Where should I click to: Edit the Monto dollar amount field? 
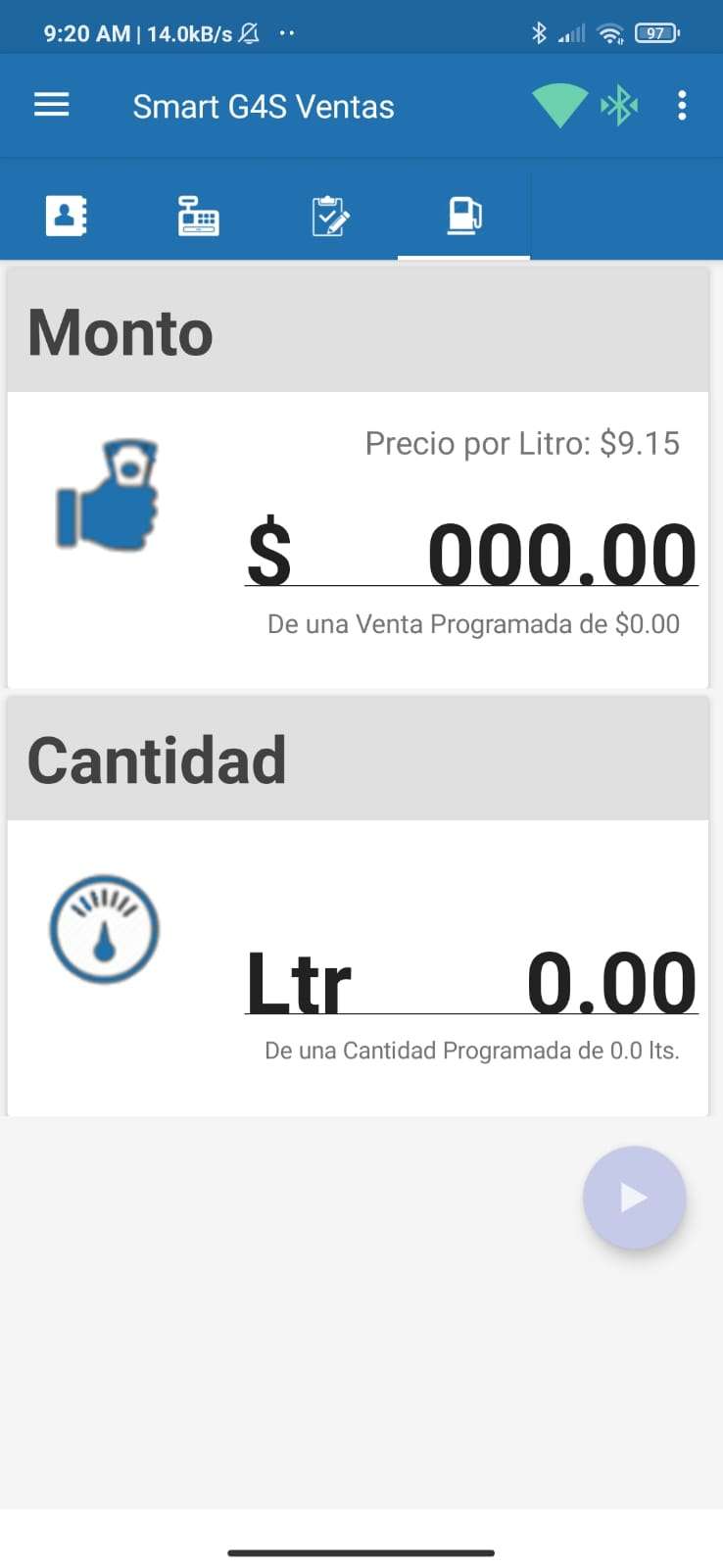pyautogui.click(x=471, y=554)
